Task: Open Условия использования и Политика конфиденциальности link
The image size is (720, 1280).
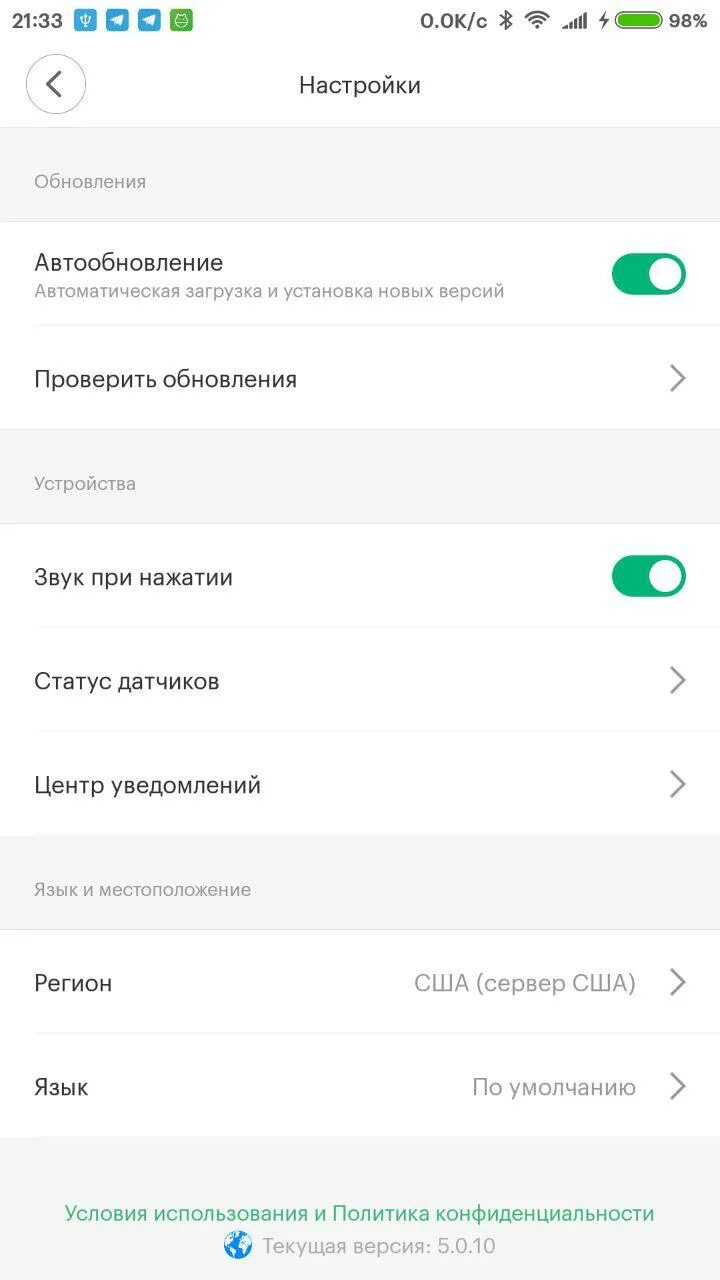Action: (x=359, y=1214)
